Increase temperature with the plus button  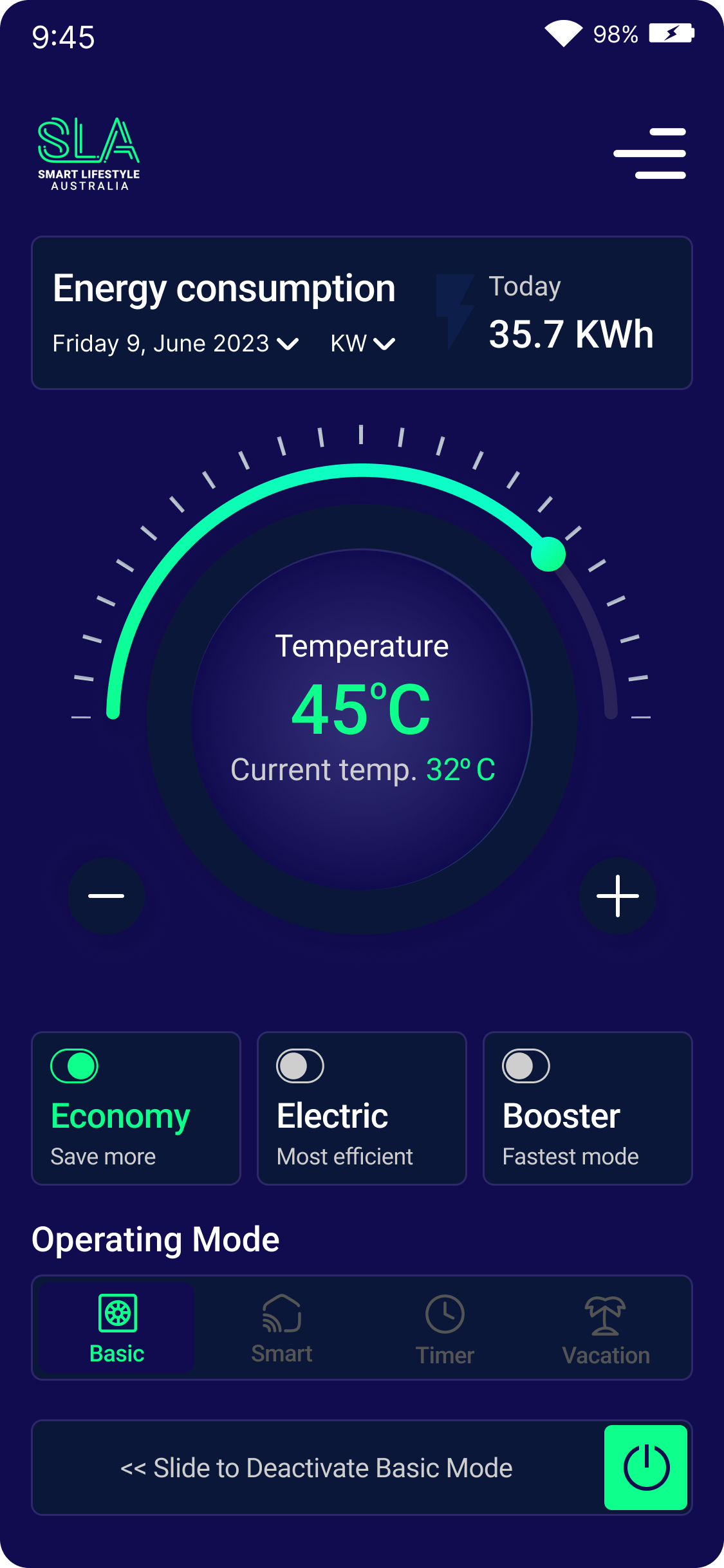click(617, 895)
